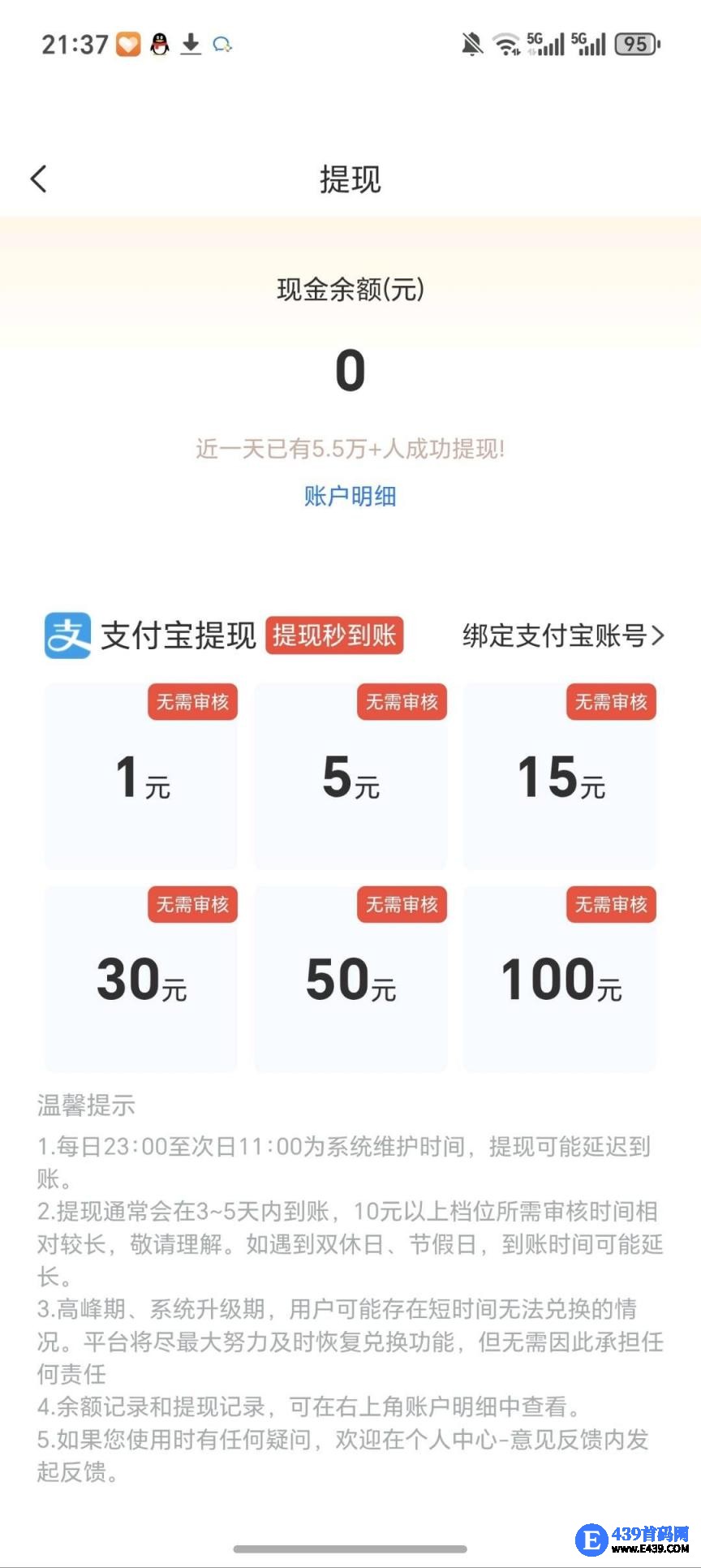This screenshot has height=1568, width=701.
Task: Choose the 5元 withdrawal option
Action: 350,777
